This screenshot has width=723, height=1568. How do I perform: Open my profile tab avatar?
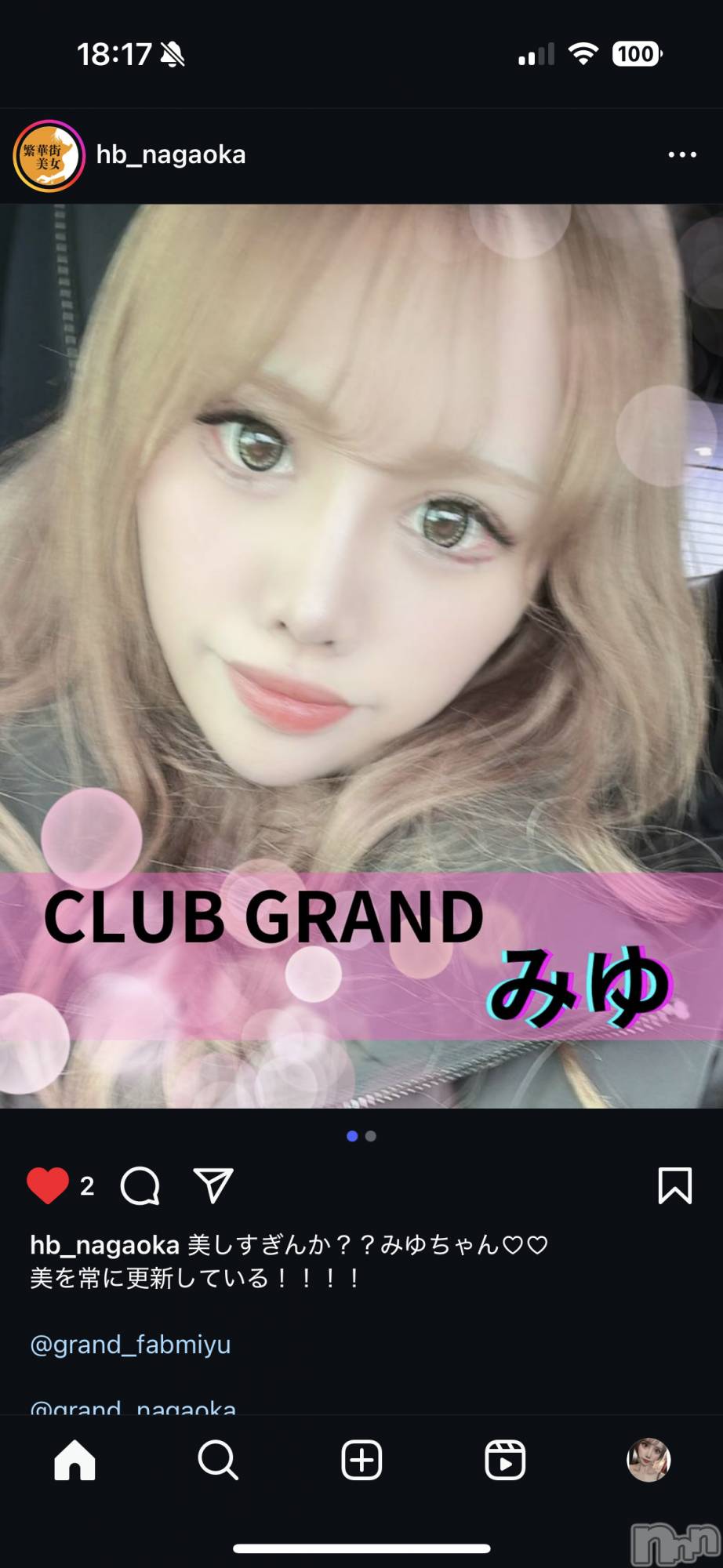(649, 1460)
